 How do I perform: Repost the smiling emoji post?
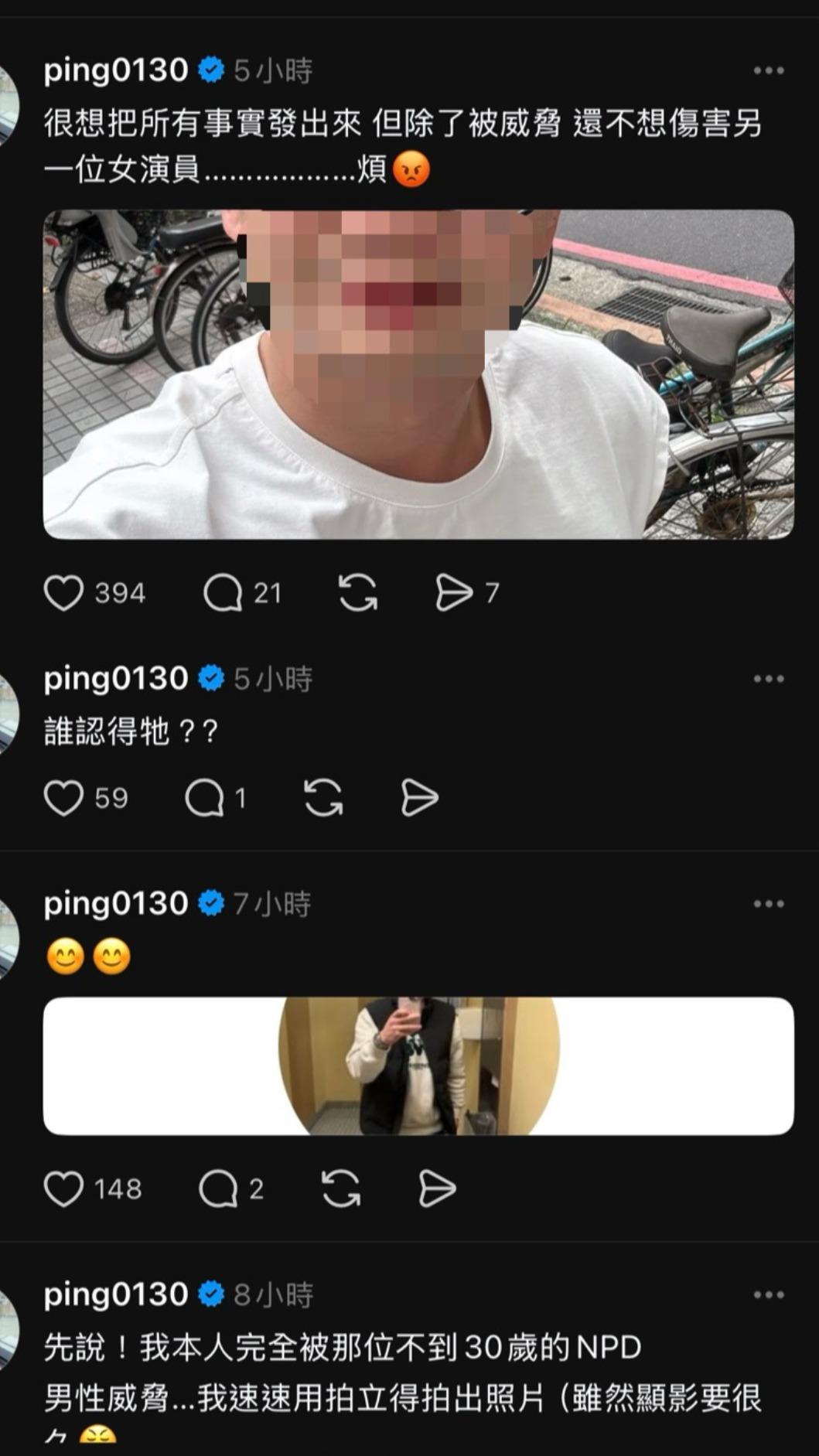[341, 1188]
